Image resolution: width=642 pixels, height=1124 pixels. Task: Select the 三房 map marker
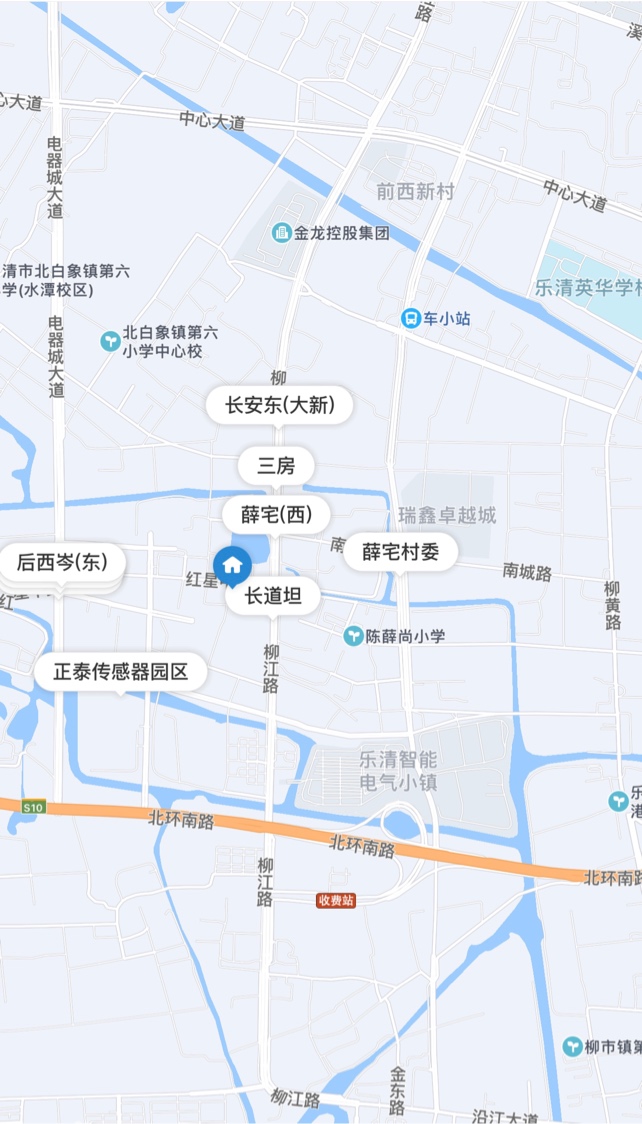tap(276, 467)
